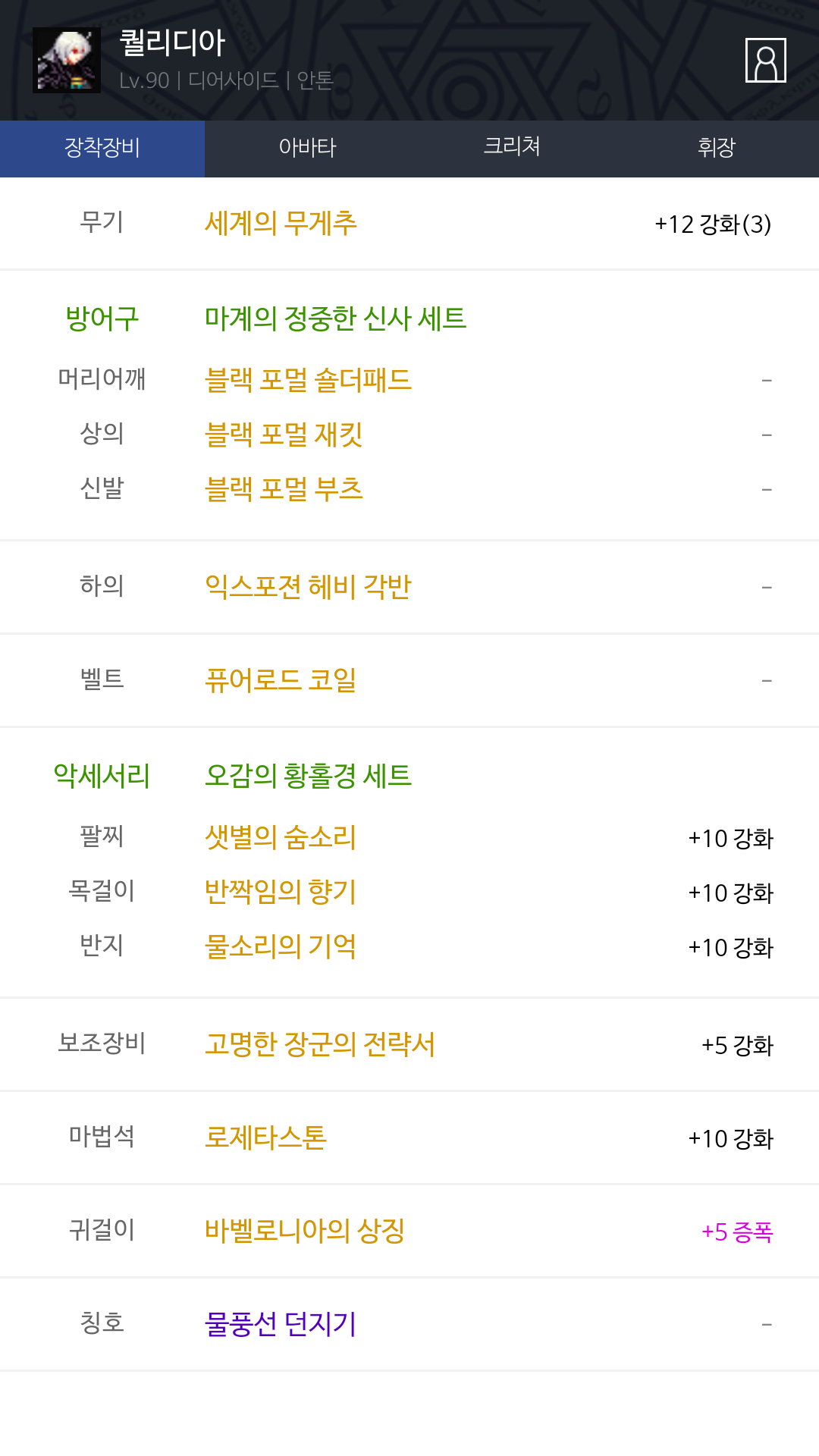Open bracelet item 샛별의 숨소리

[x=281, y=838]
